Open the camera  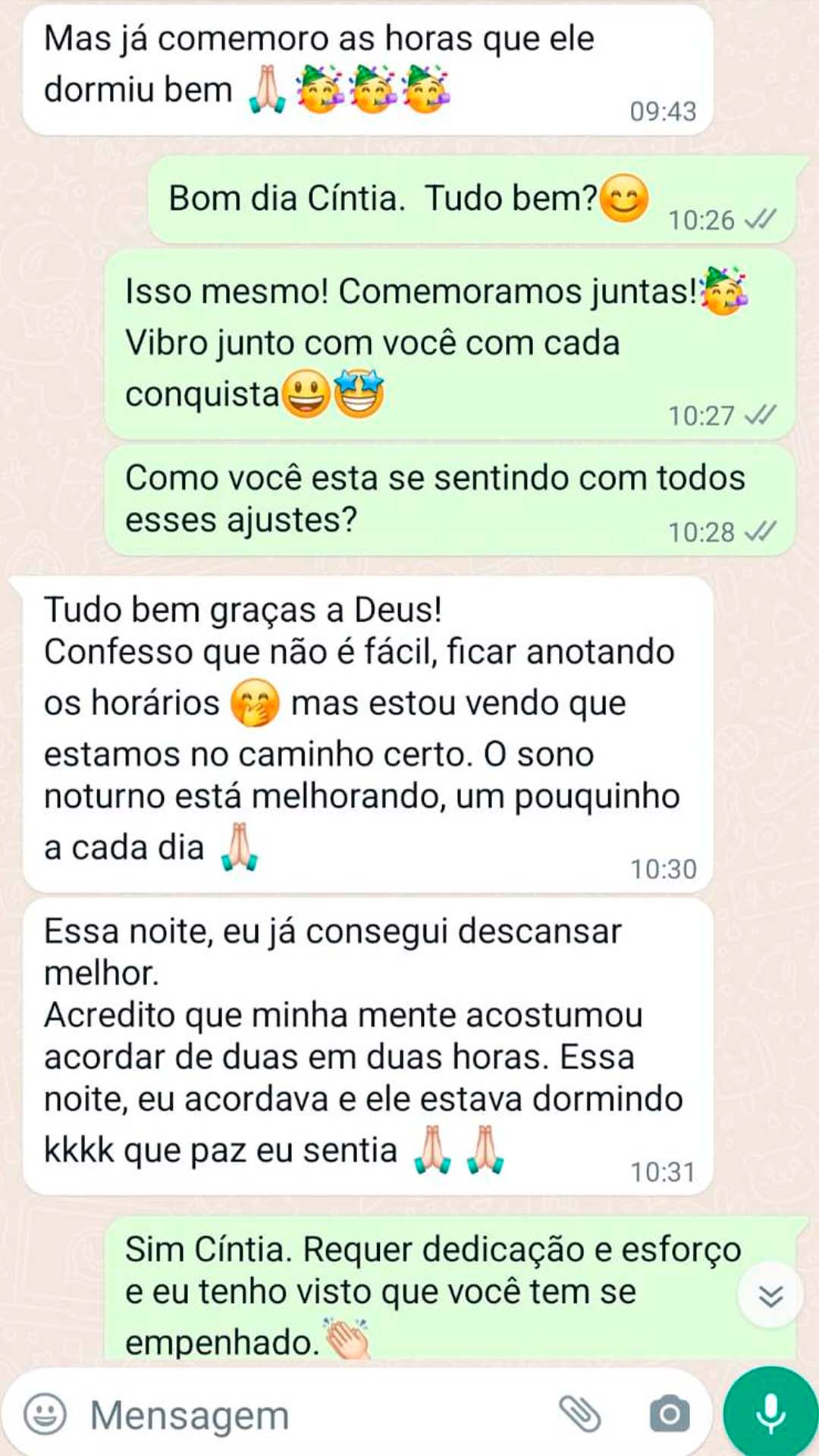pos(670,1414)
